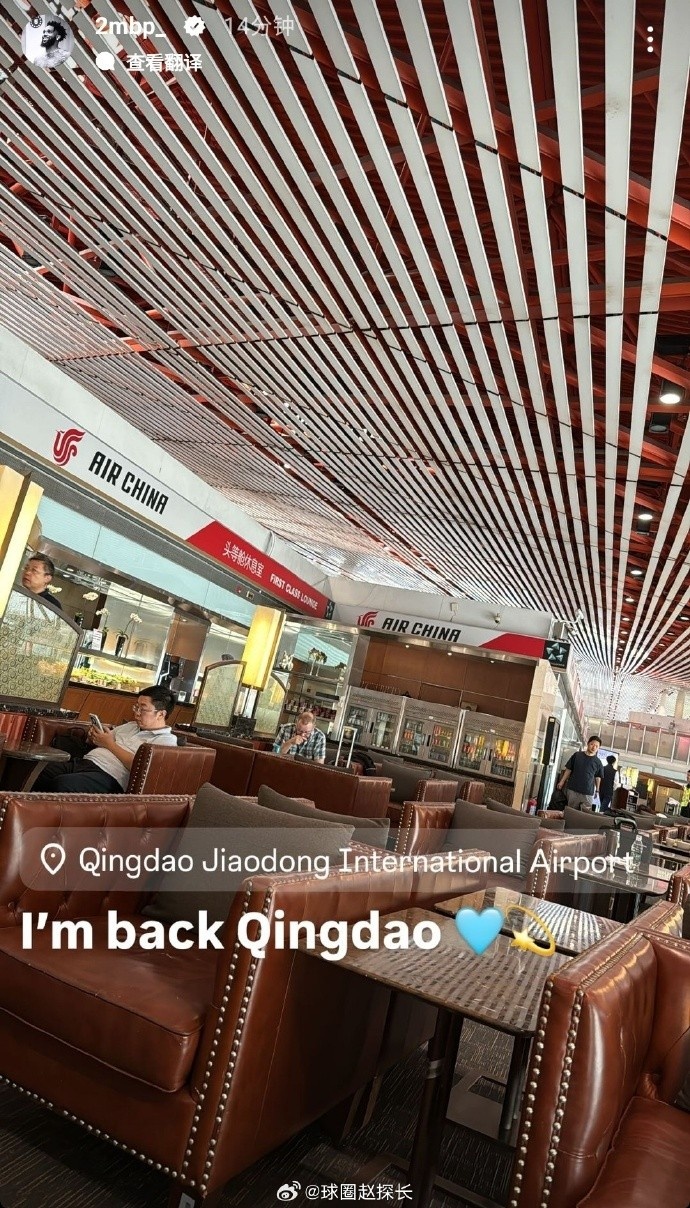The height and width of the screenshot is (1208, 690).
Task: Tap the 2mbp_ username
Action: pos(130,26)
